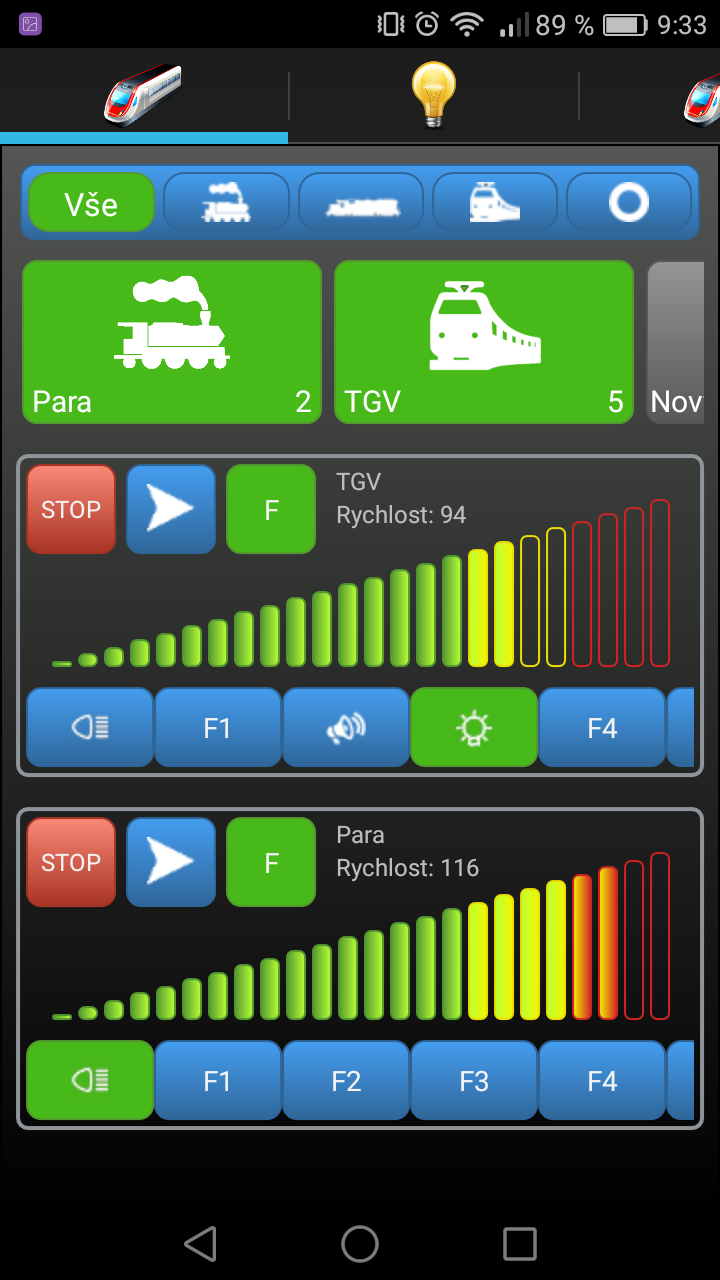Viewport: 720px width, 1280px height.
Task: Select the circle filter
Action: (x=629, y=204)
